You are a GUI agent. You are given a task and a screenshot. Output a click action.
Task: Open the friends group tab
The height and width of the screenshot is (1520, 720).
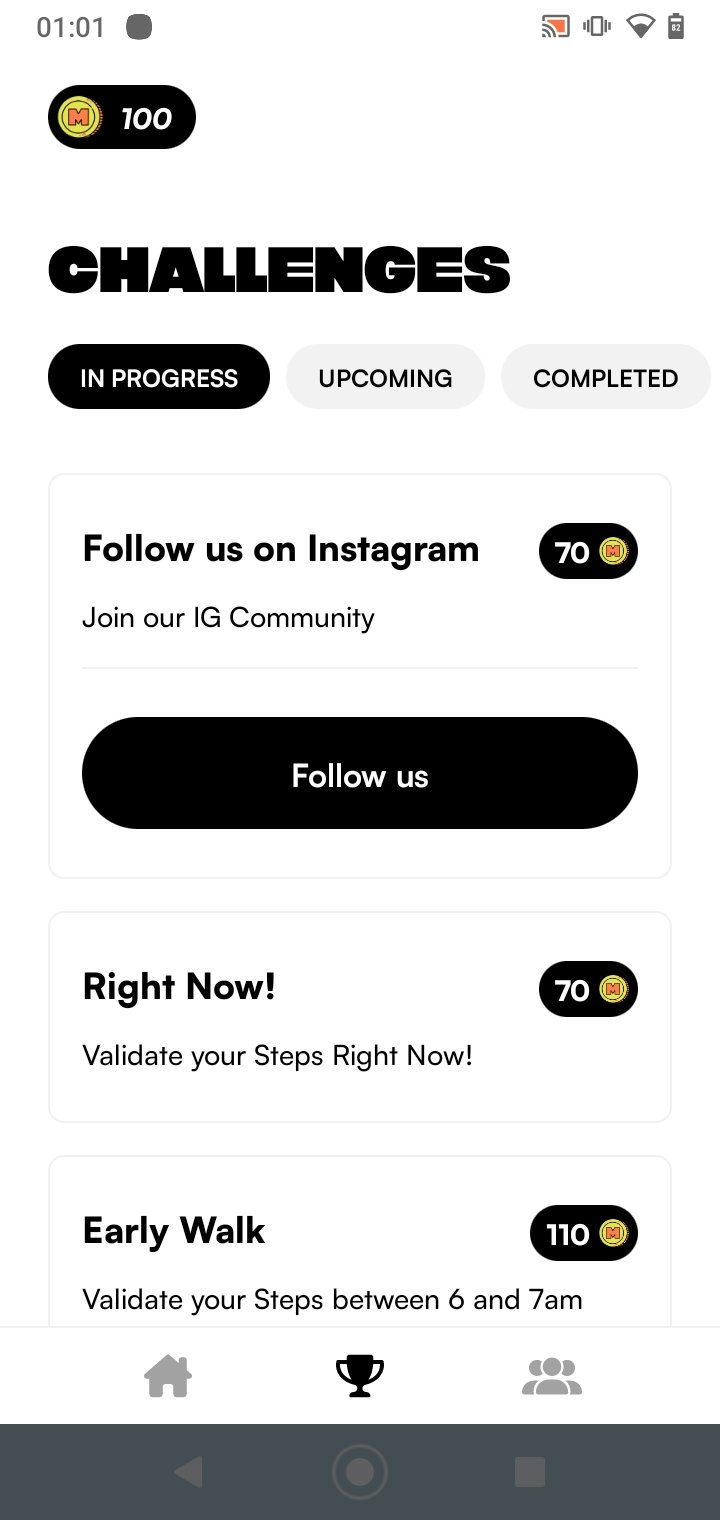coord(552,1377)
